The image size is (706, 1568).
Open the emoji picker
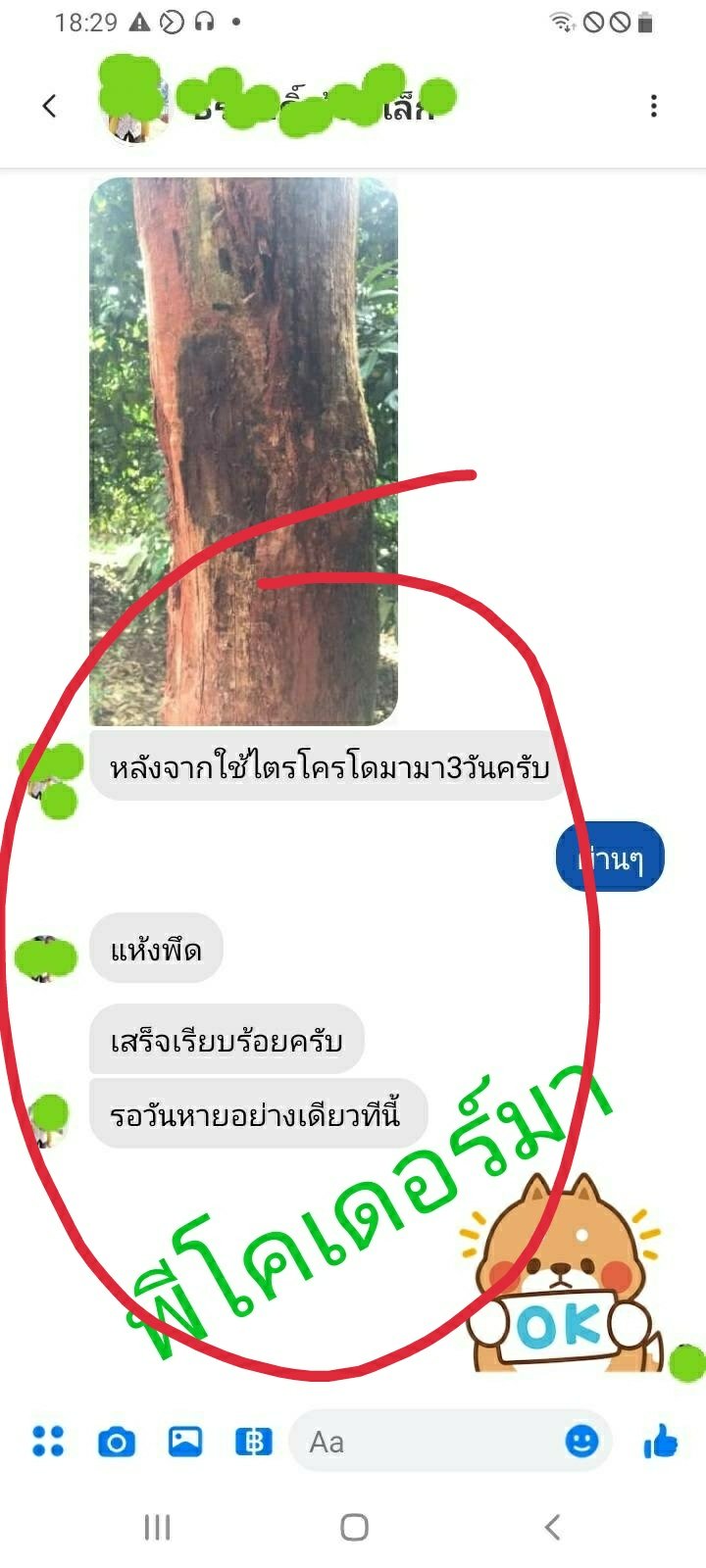pos(581,1441)
